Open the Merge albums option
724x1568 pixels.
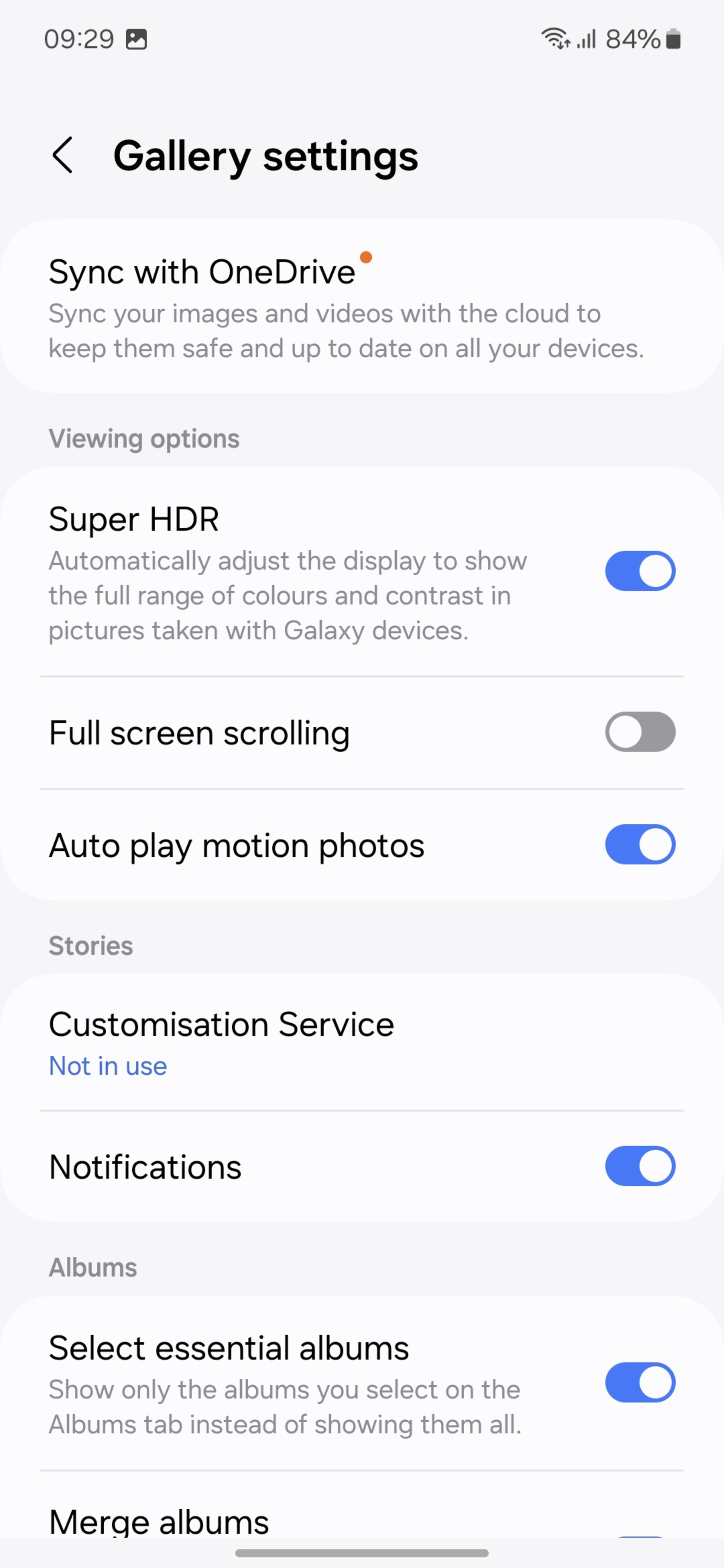coord(160,1522)
